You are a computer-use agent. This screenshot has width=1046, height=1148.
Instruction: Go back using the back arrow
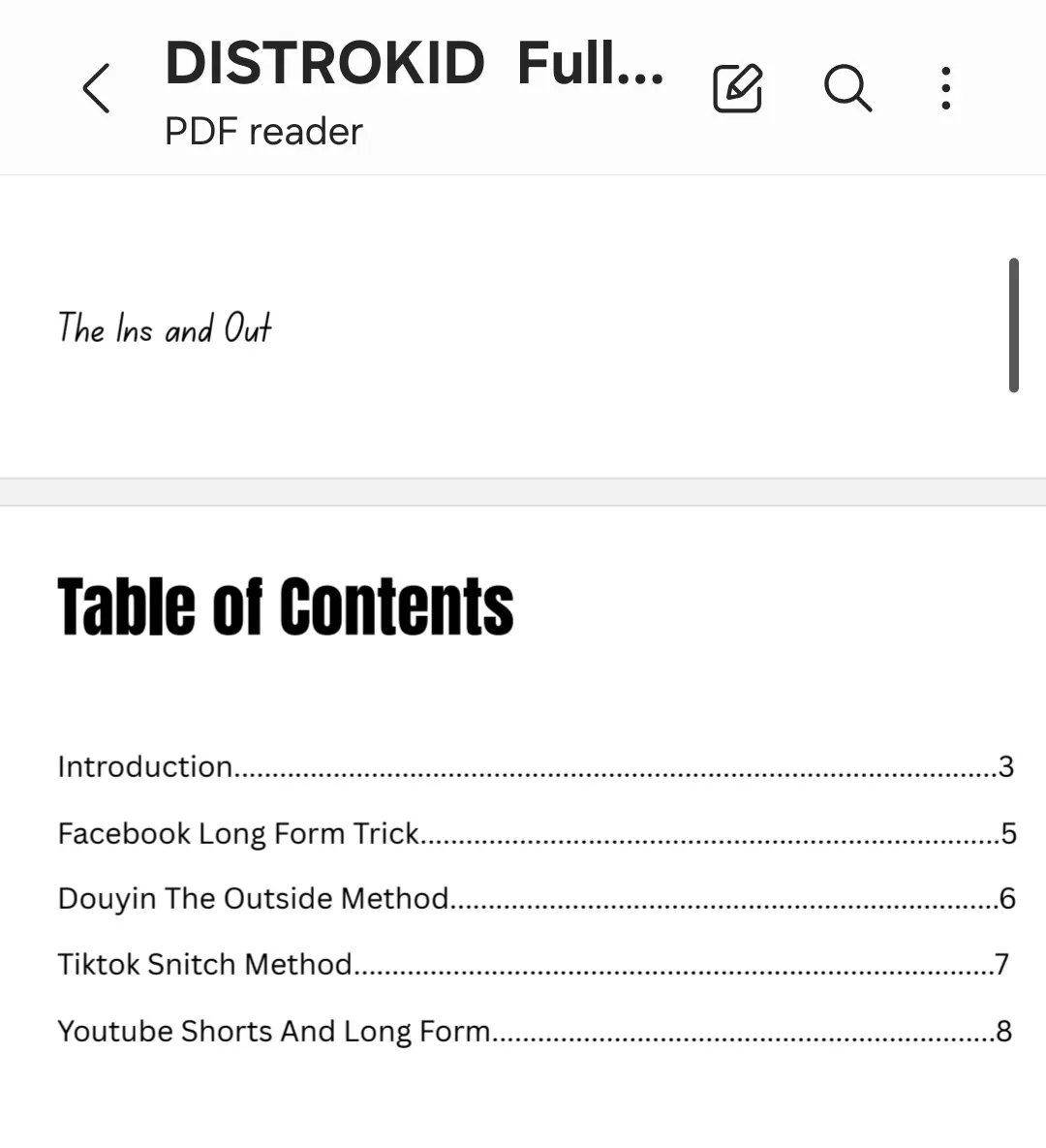(x=96, y=88)
